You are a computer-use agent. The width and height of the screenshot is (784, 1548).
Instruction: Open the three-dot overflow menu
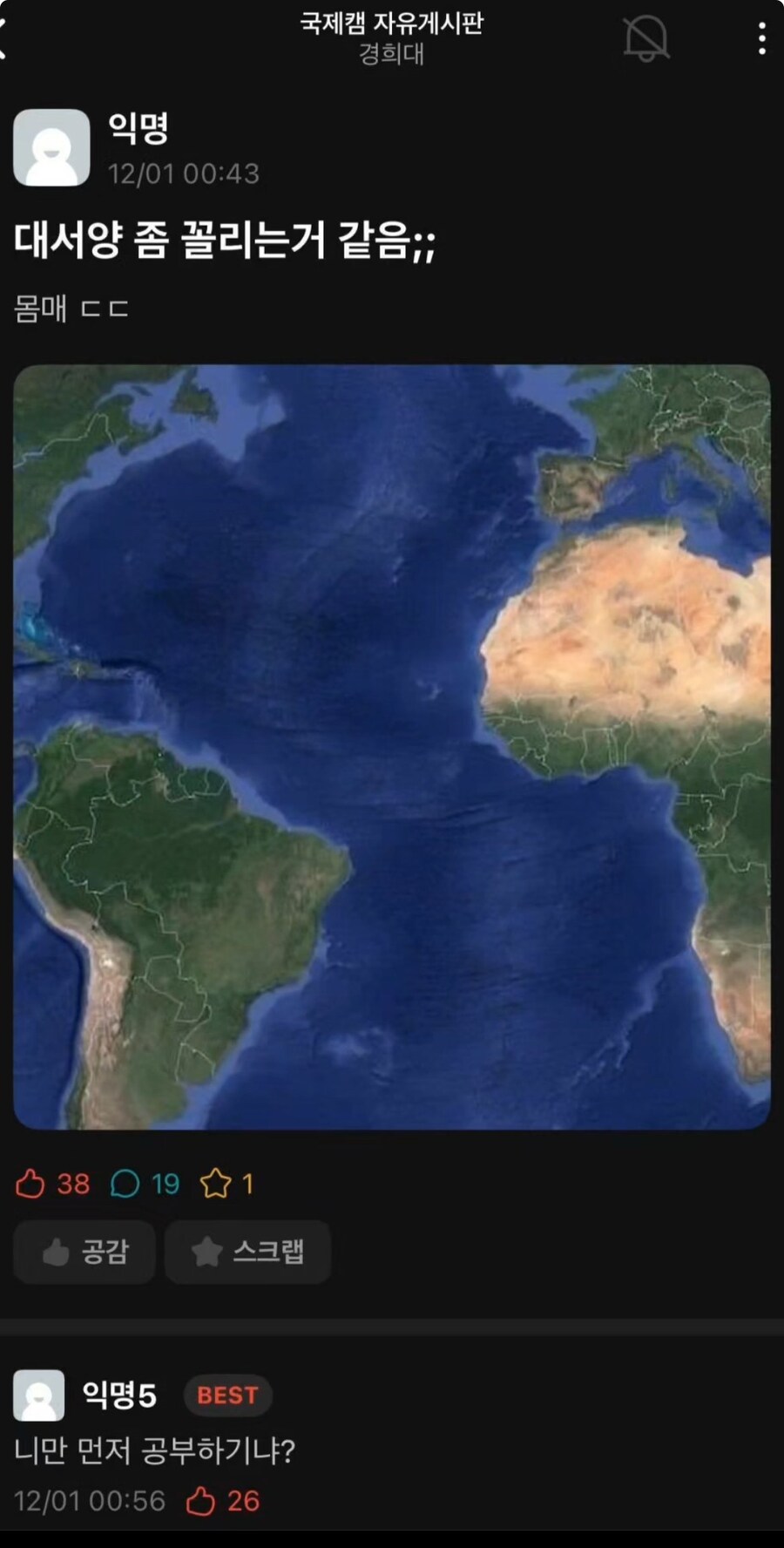tap(761, 38)
